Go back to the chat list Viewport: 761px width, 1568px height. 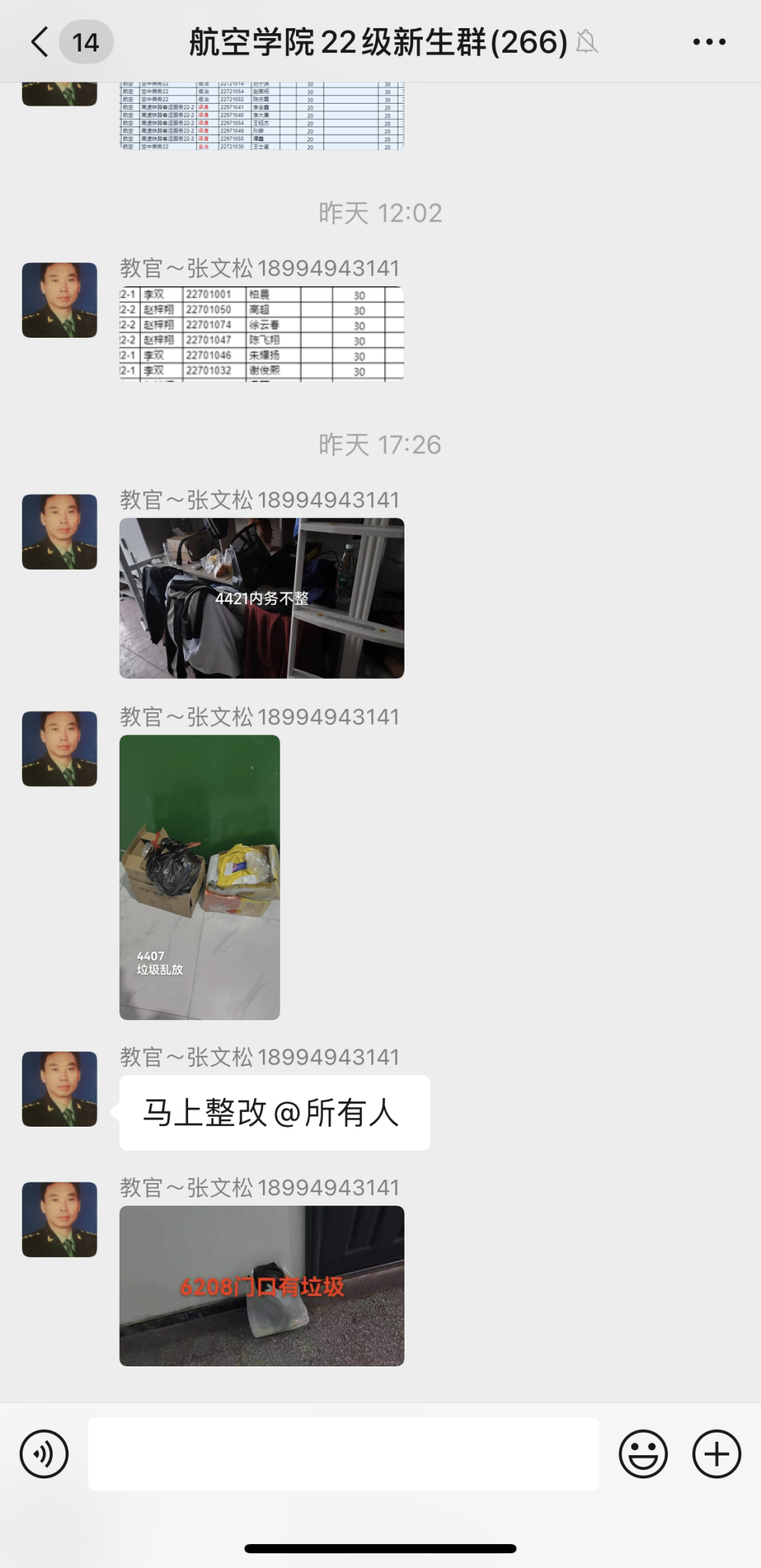click(x=41, y=42)
